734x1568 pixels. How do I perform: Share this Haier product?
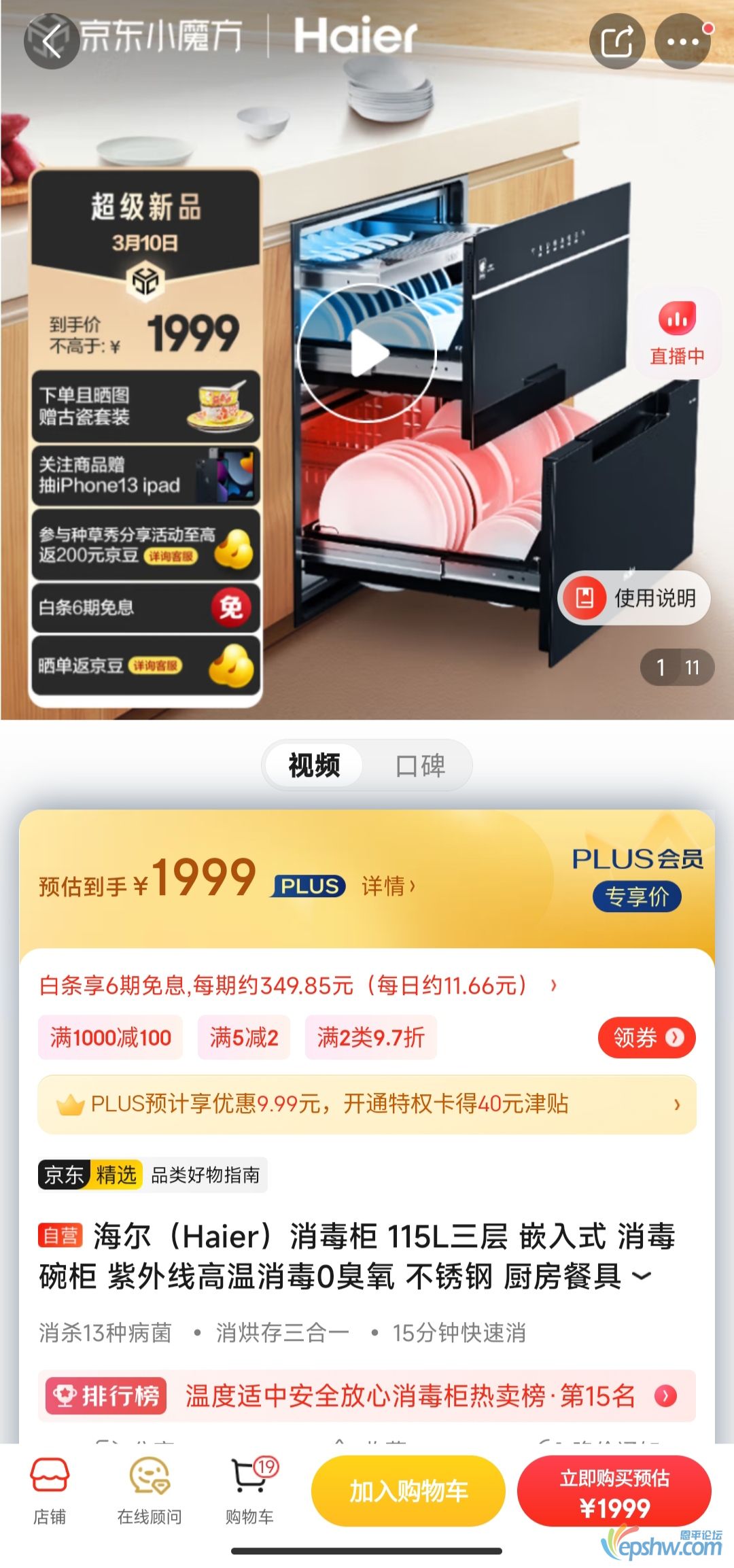point(616,41)
